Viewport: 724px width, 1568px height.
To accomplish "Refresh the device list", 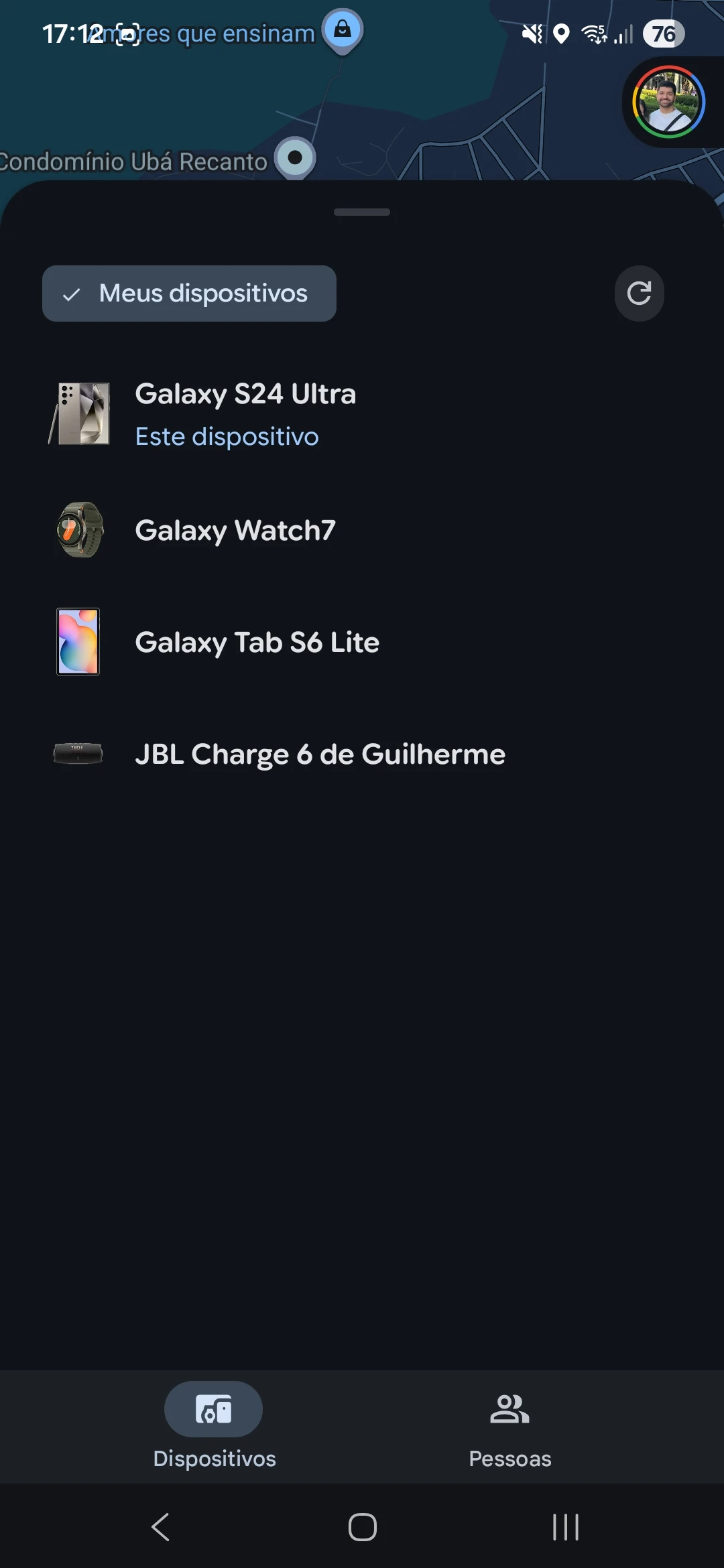I will (x=639, y=293).
